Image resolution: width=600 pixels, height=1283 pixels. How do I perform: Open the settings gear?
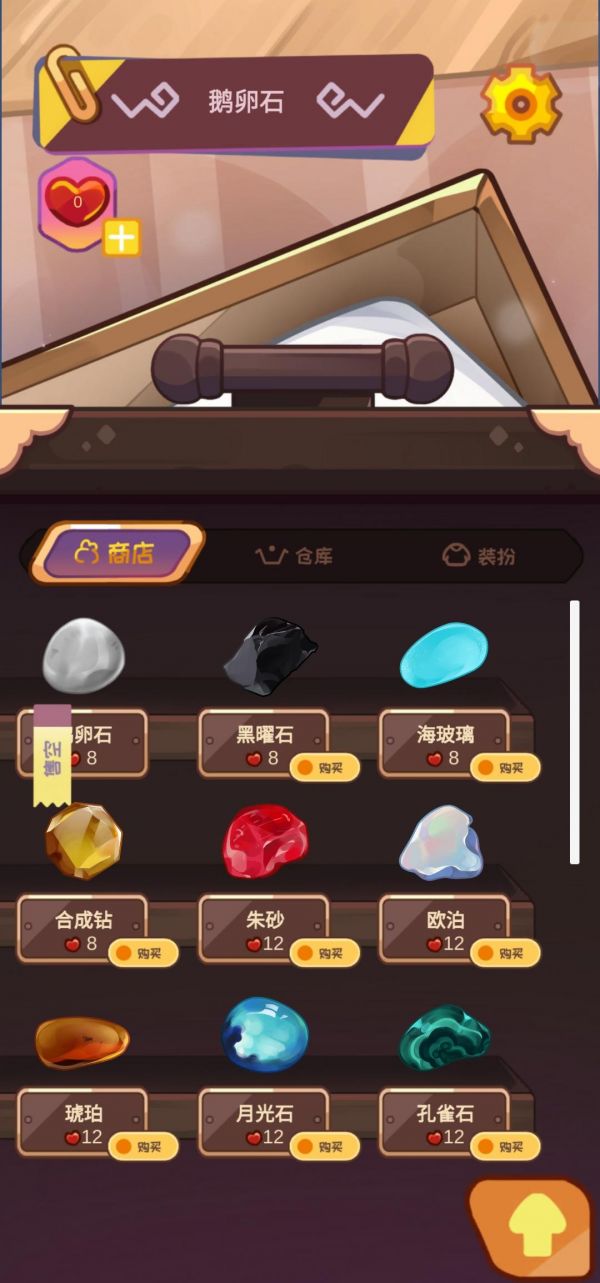520,102
